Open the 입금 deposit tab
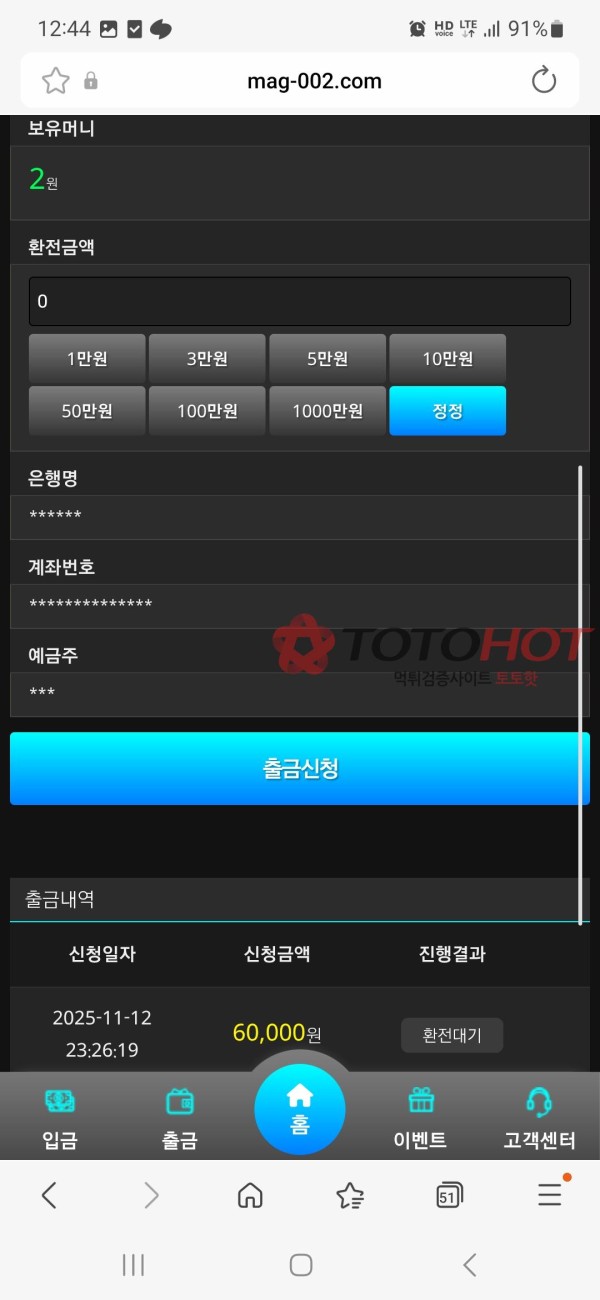Viewport: 600px width, 1300px height. 60,1118
